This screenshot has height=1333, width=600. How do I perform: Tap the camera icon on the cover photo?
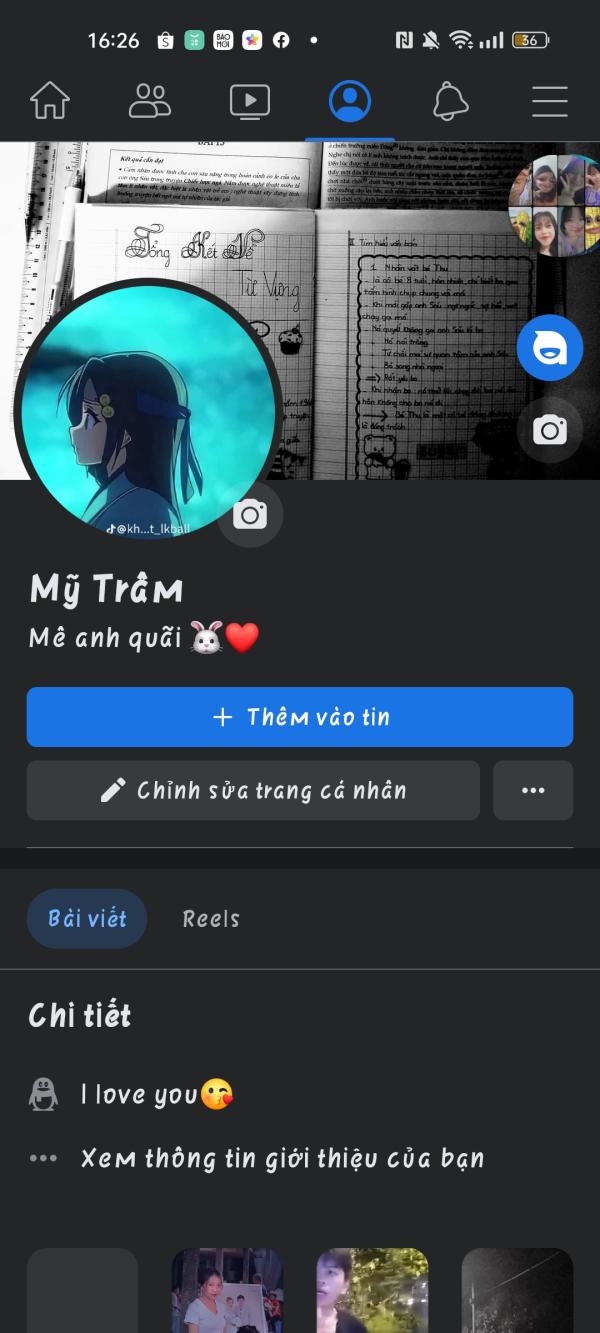549,430
